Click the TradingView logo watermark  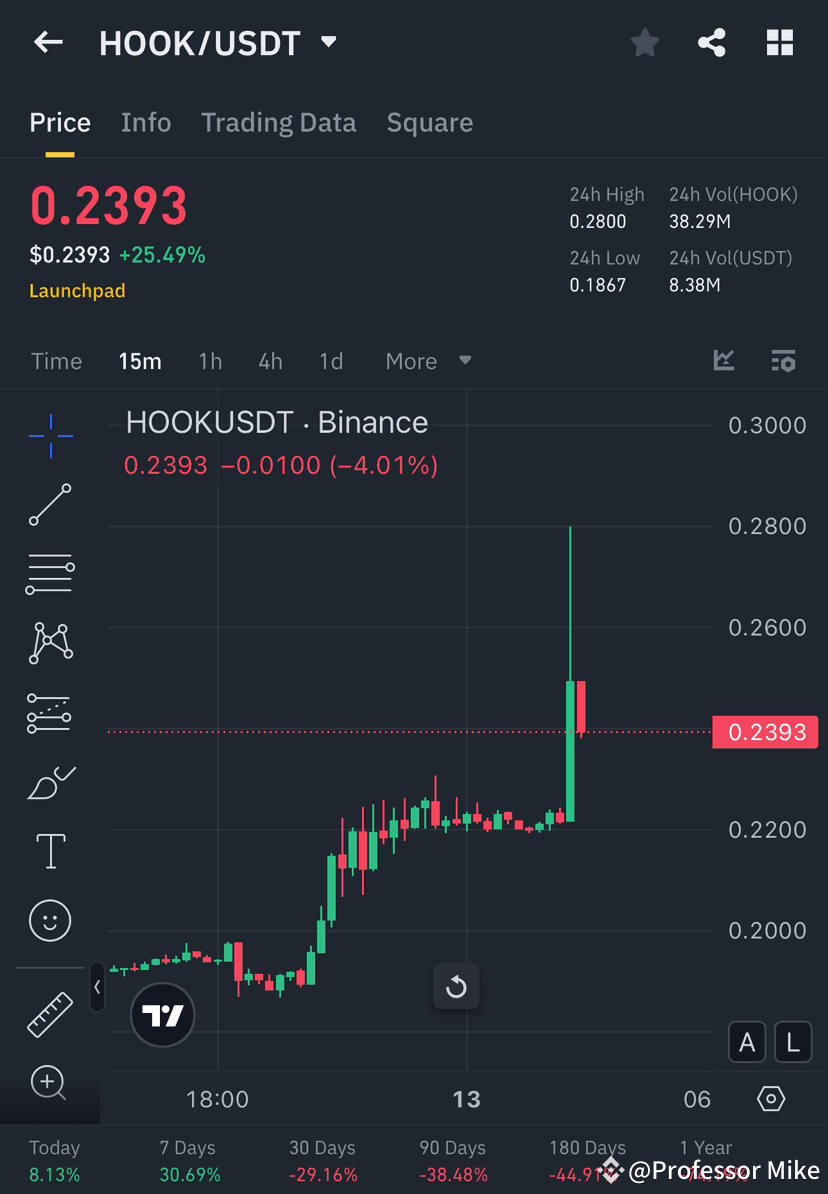coord(162,1015)
